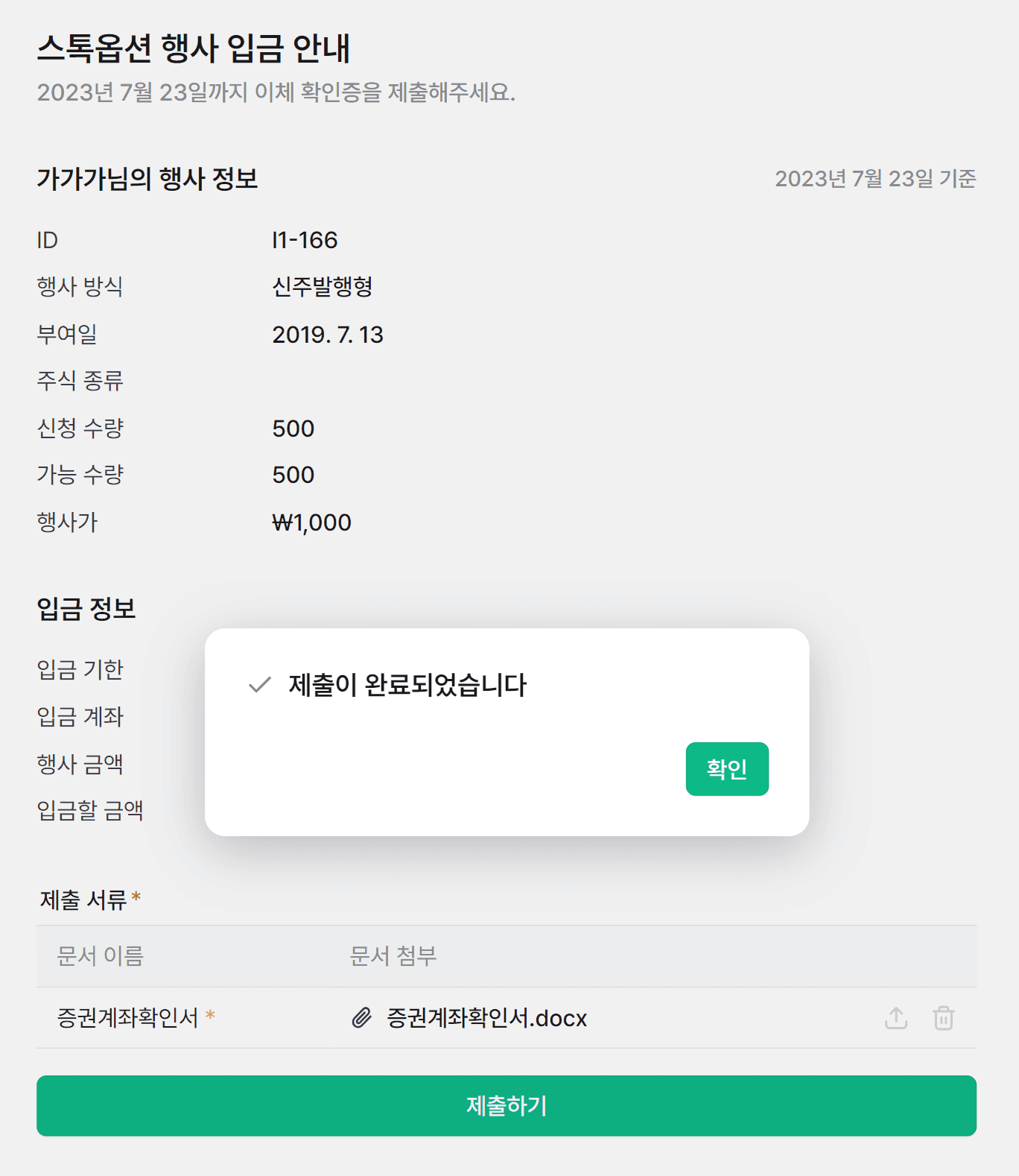Viewport: 1019px width, 1176px height.
Task: Re-upload the 증권계좌확인서 document
Action: 896,1018
